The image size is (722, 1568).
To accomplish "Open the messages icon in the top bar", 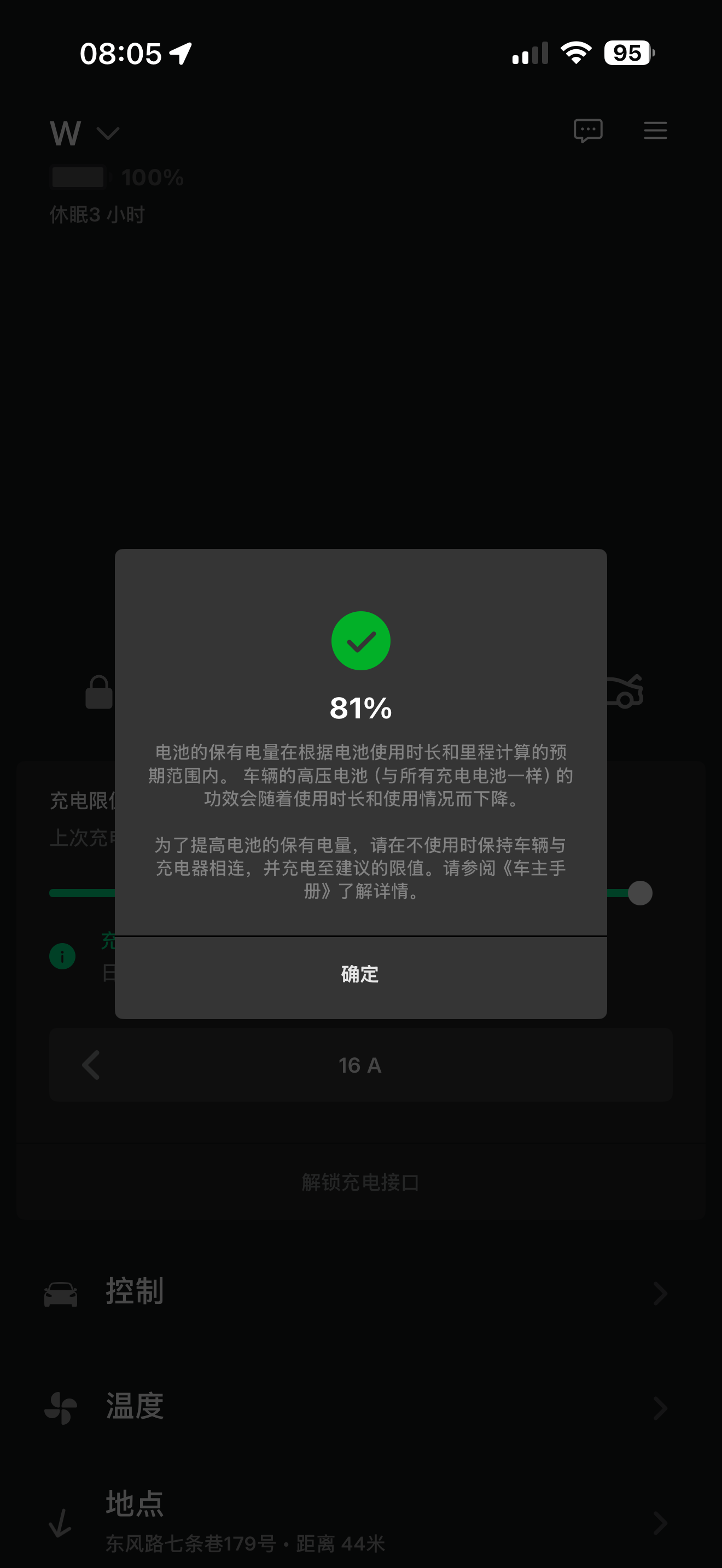I will pos(588,131).
